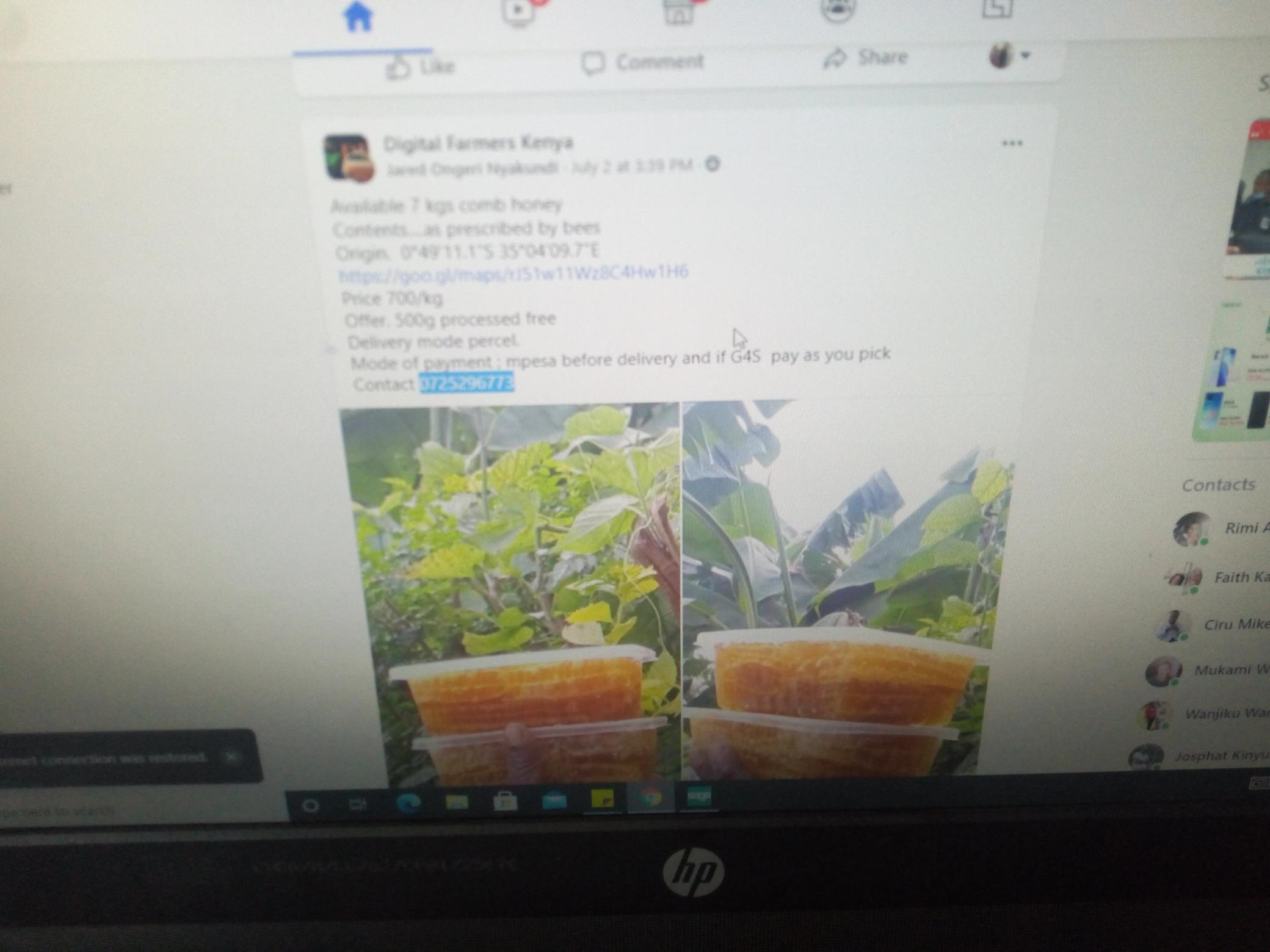
Task: Open the Watch video tab
Action: (518, 11)
